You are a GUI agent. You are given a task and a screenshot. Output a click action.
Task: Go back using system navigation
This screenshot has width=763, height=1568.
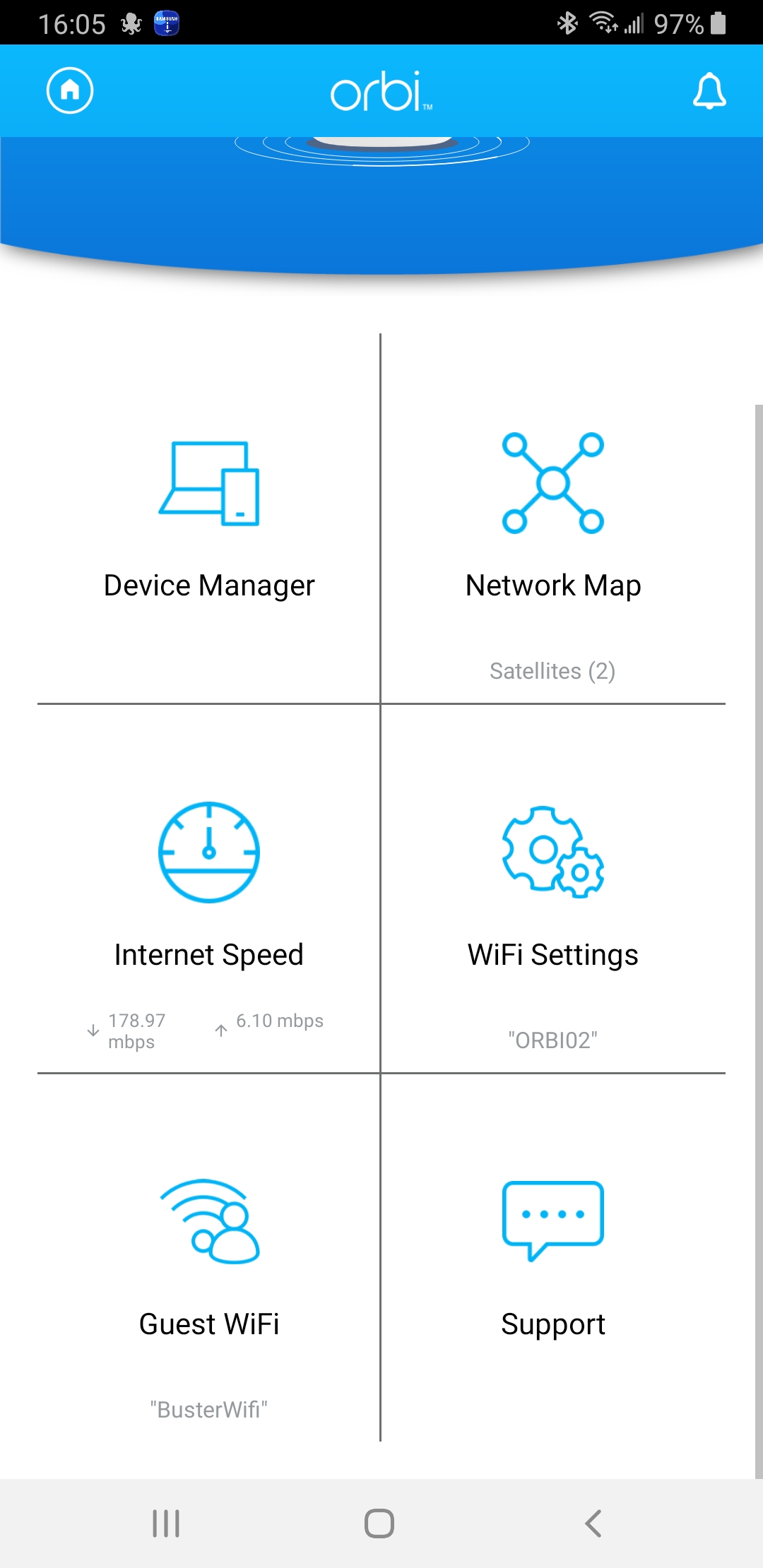pyautogui.click(x=593, y=1524)
